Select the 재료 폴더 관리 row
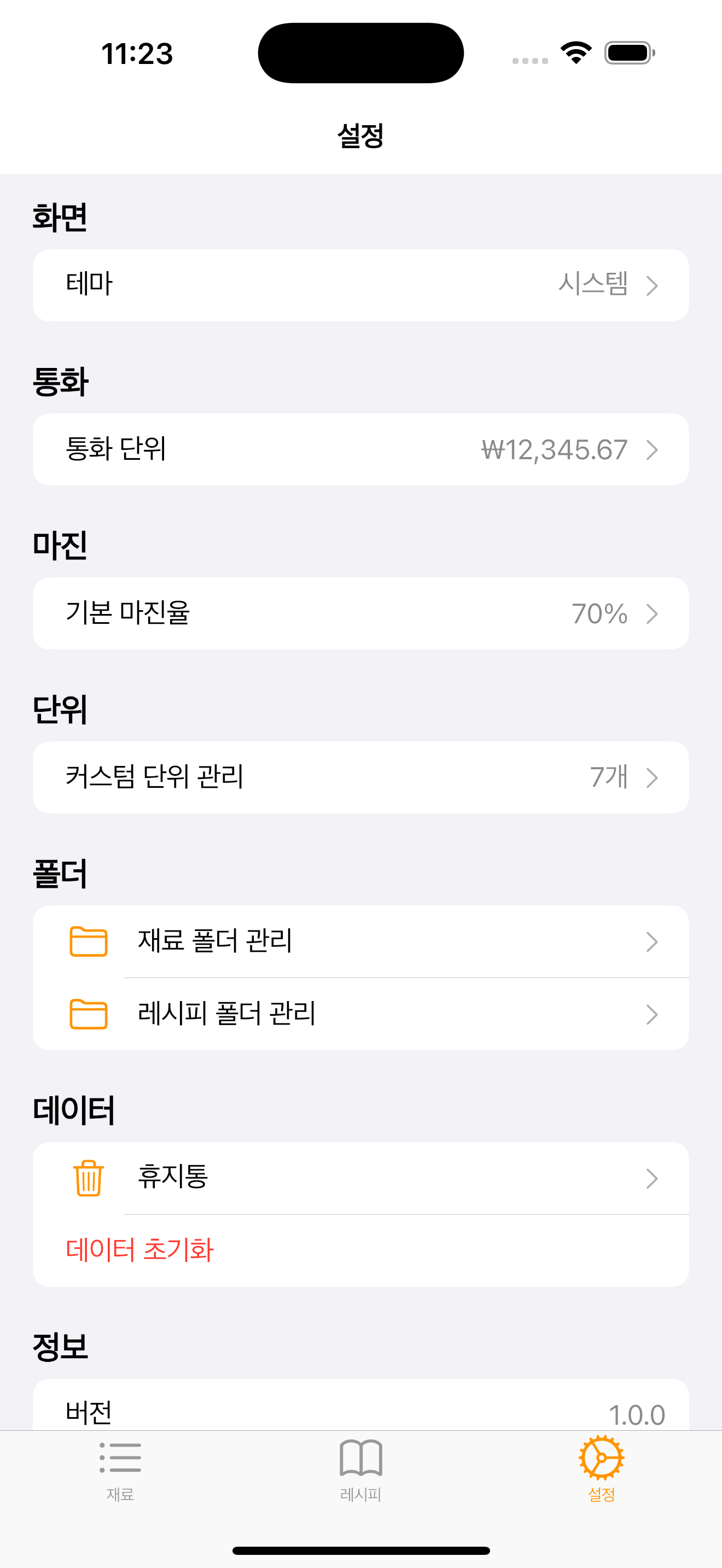722x1568 pixels. coord(360,941)
